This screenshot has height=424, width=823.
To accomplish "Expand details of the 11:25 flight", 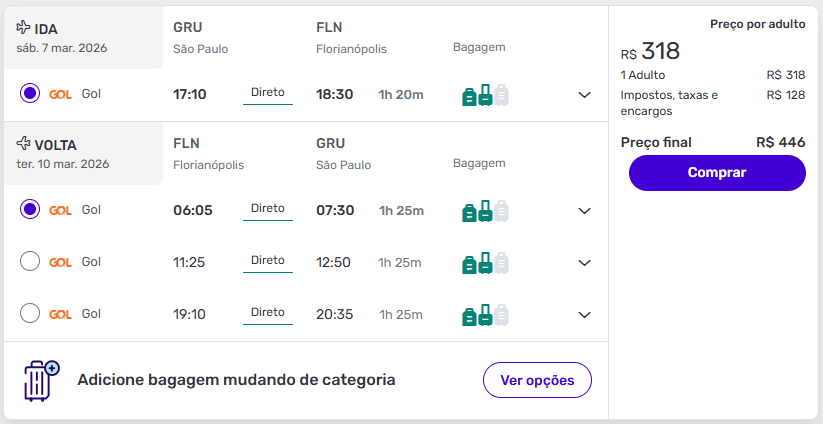I will pyautogui.click(x=585, y=263).
